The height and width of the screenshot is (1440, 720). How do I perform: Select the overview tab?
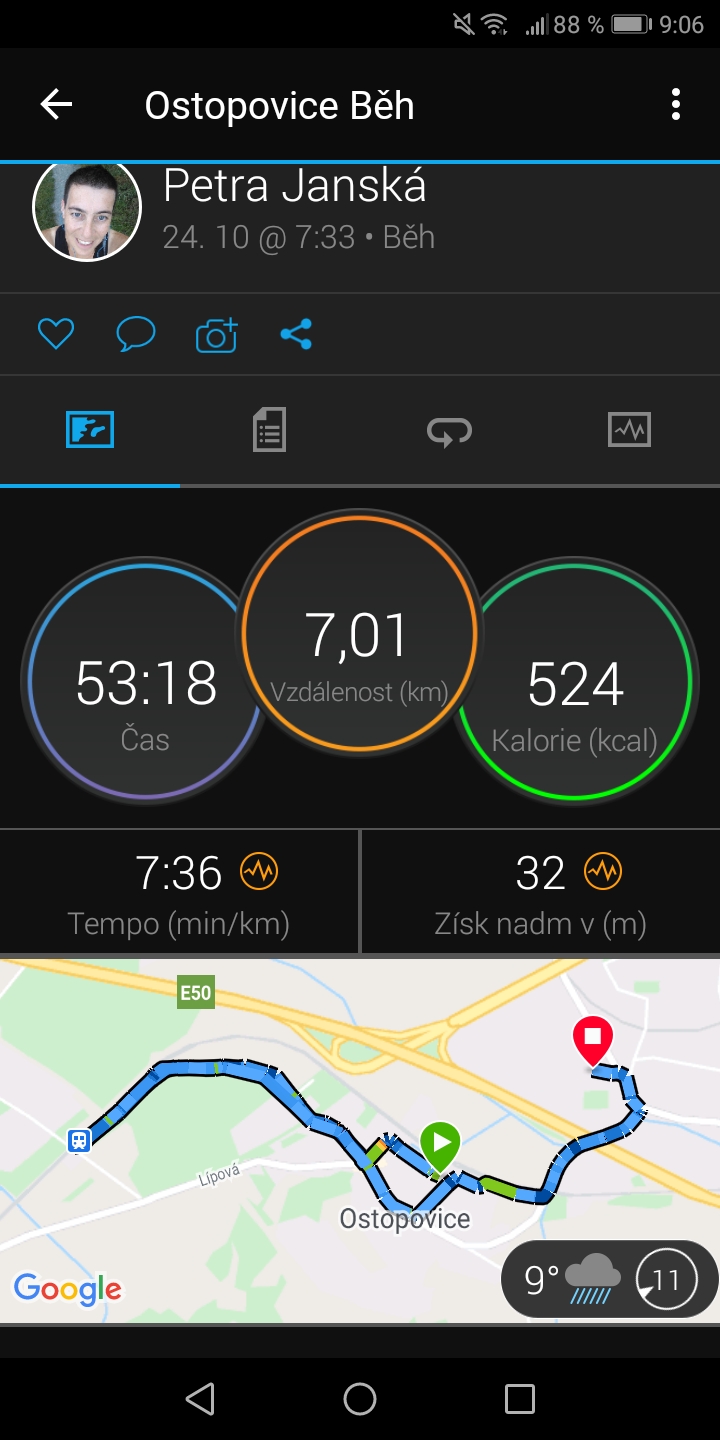pos(90,430)
